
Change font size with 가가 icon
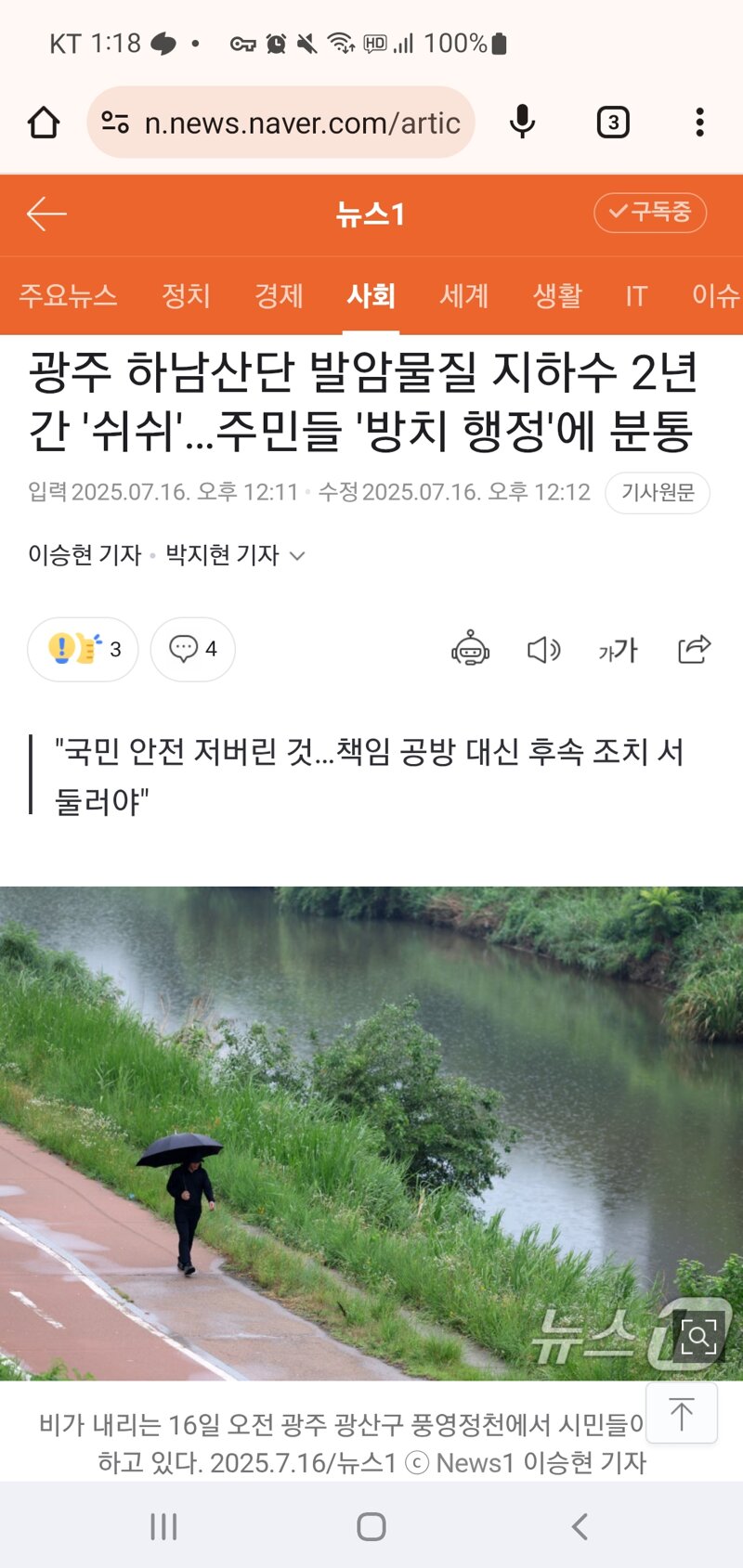pos(619,650)
